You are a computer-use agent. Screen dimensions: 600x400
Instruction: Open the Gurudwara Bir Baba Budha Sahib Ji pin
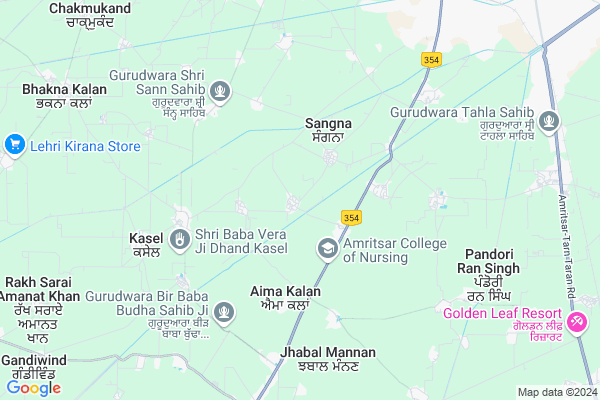click(224, 314)
